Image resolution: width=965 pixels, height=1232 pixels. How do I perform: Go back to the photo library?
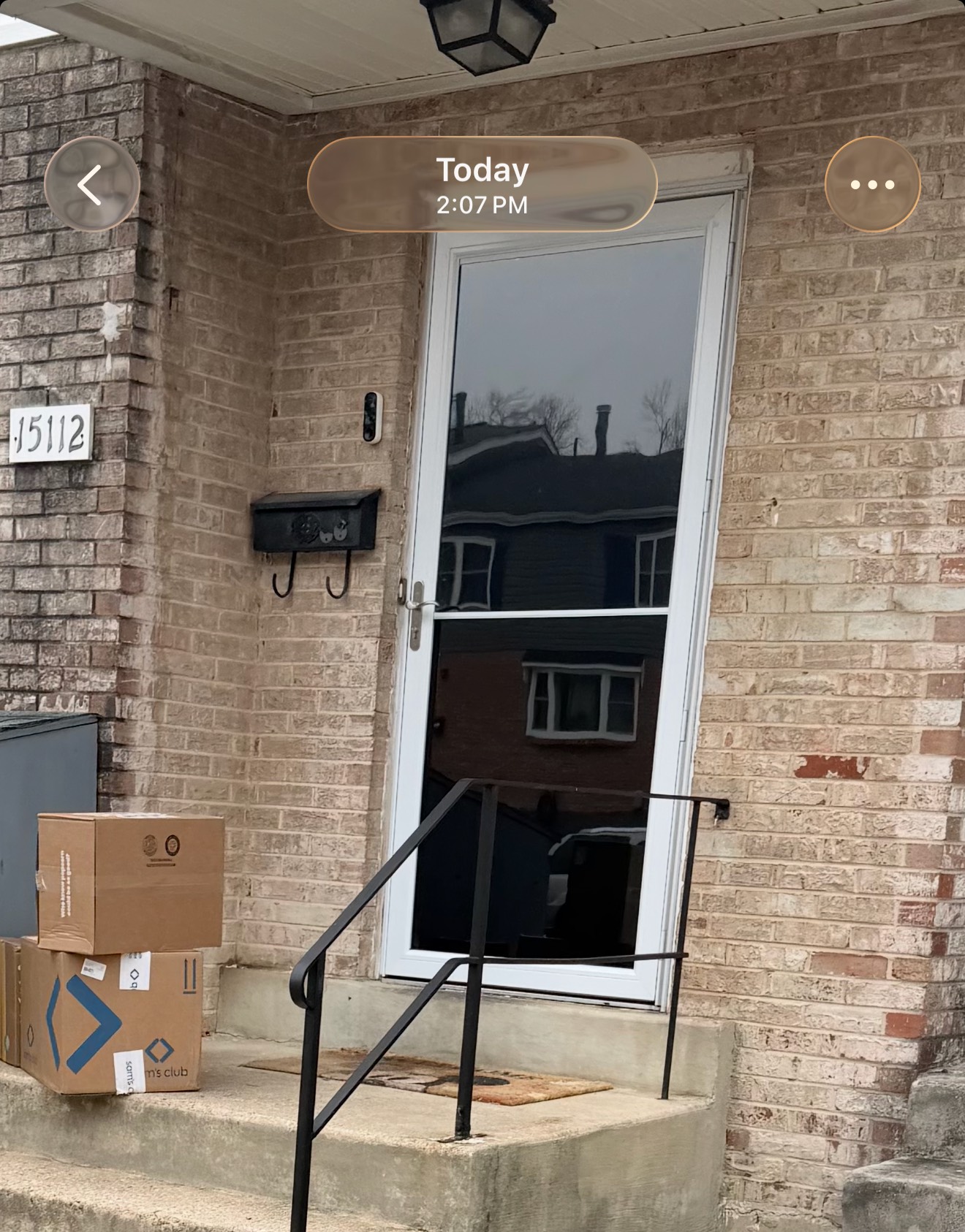[x=92, y=184]
